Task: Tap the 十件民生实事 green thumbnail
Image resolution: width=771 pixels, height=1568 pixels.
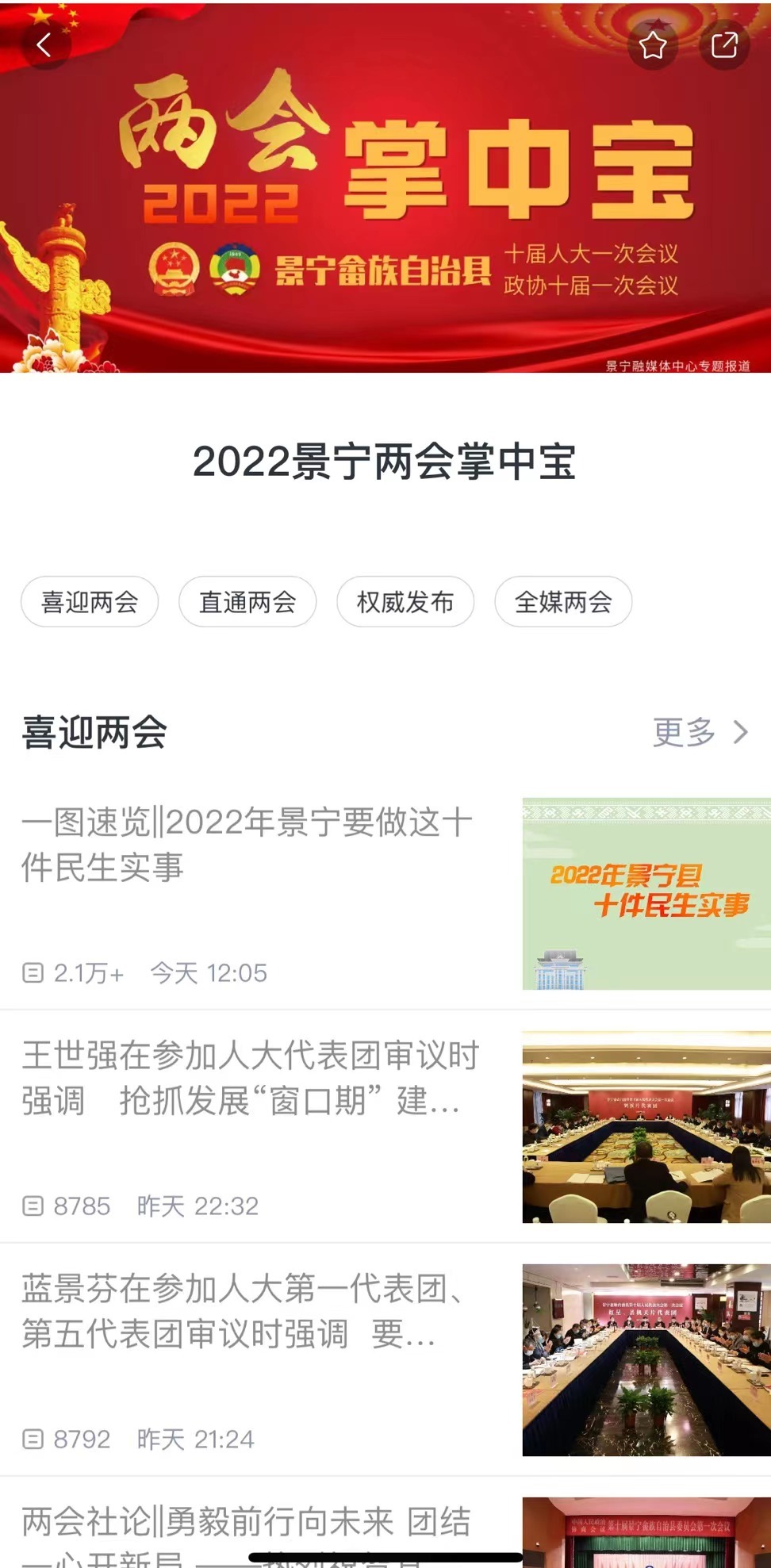Action: pyautogui.click(x=646, y=894)
